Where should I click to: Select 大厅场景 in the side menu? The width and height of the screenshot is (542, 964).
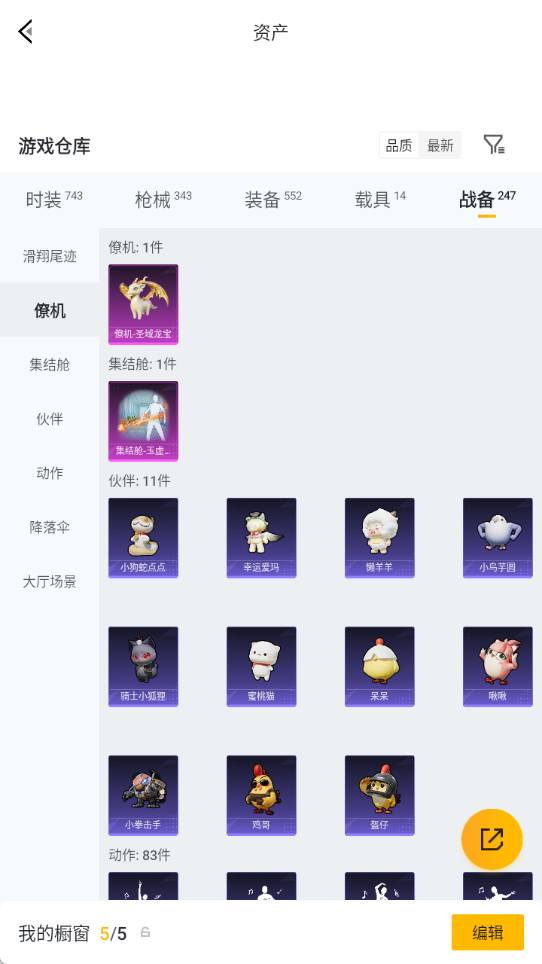[x=50, y=581]
